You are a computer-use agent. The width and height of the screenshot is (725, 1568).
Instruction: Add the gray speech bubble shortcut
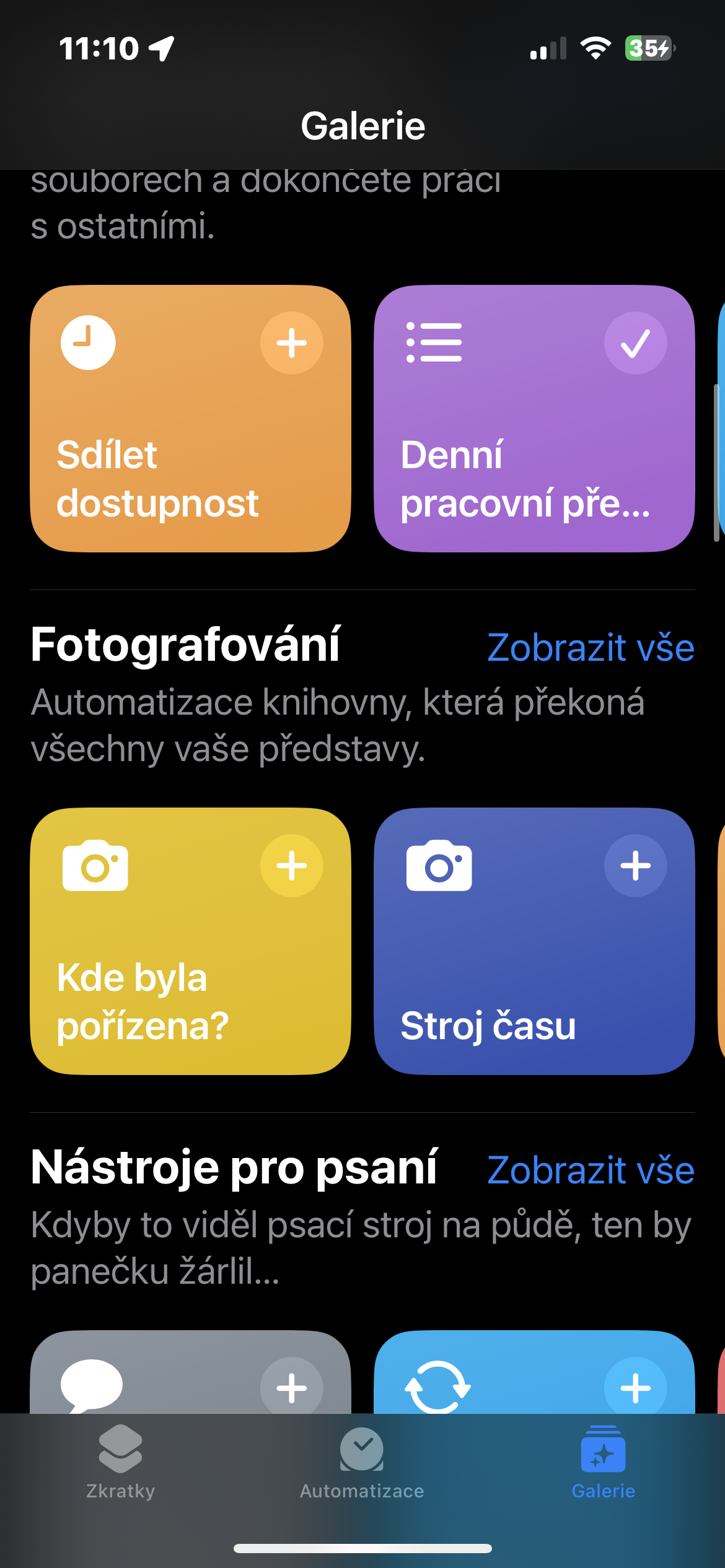(x=291, y=1388)
